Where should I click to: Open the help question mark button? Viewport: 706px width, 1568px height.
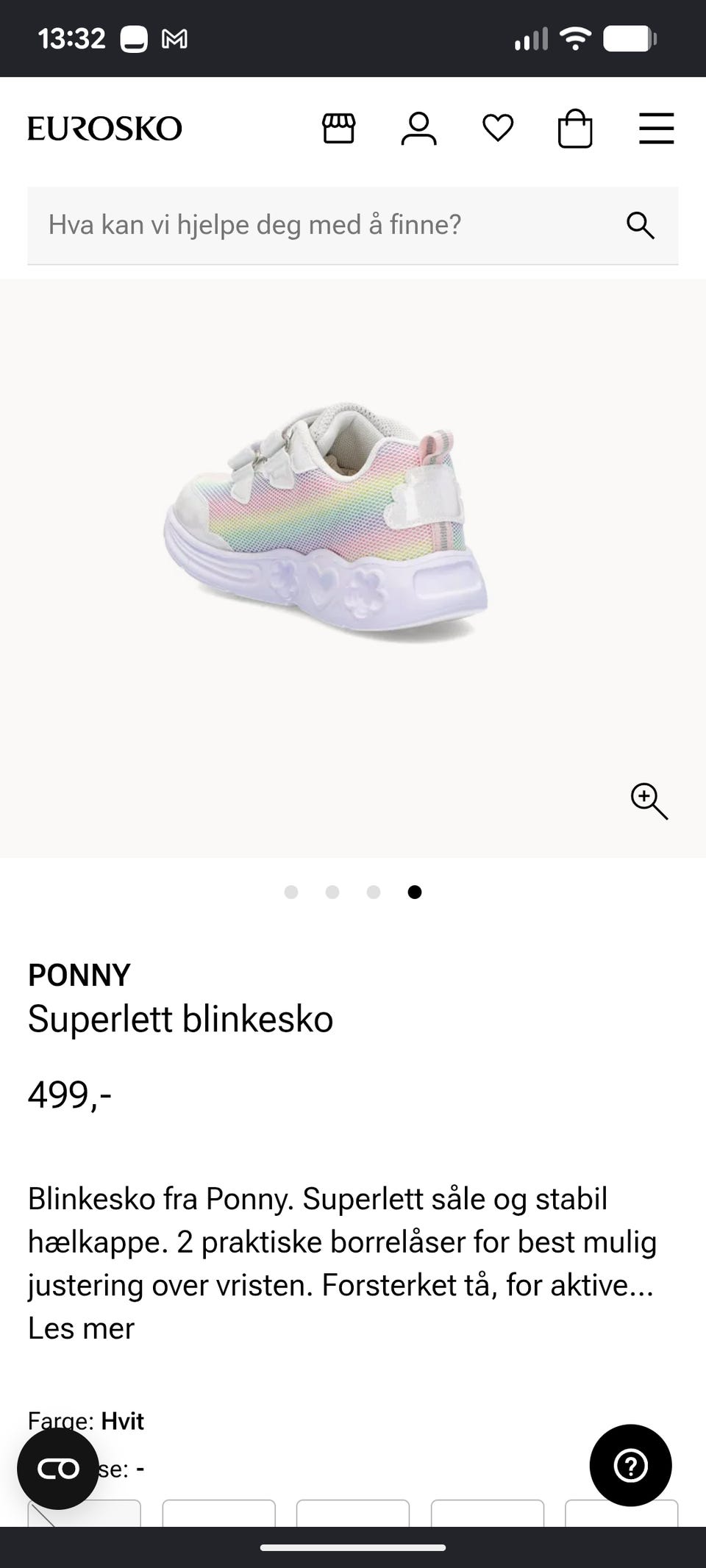pos(630,1465)
